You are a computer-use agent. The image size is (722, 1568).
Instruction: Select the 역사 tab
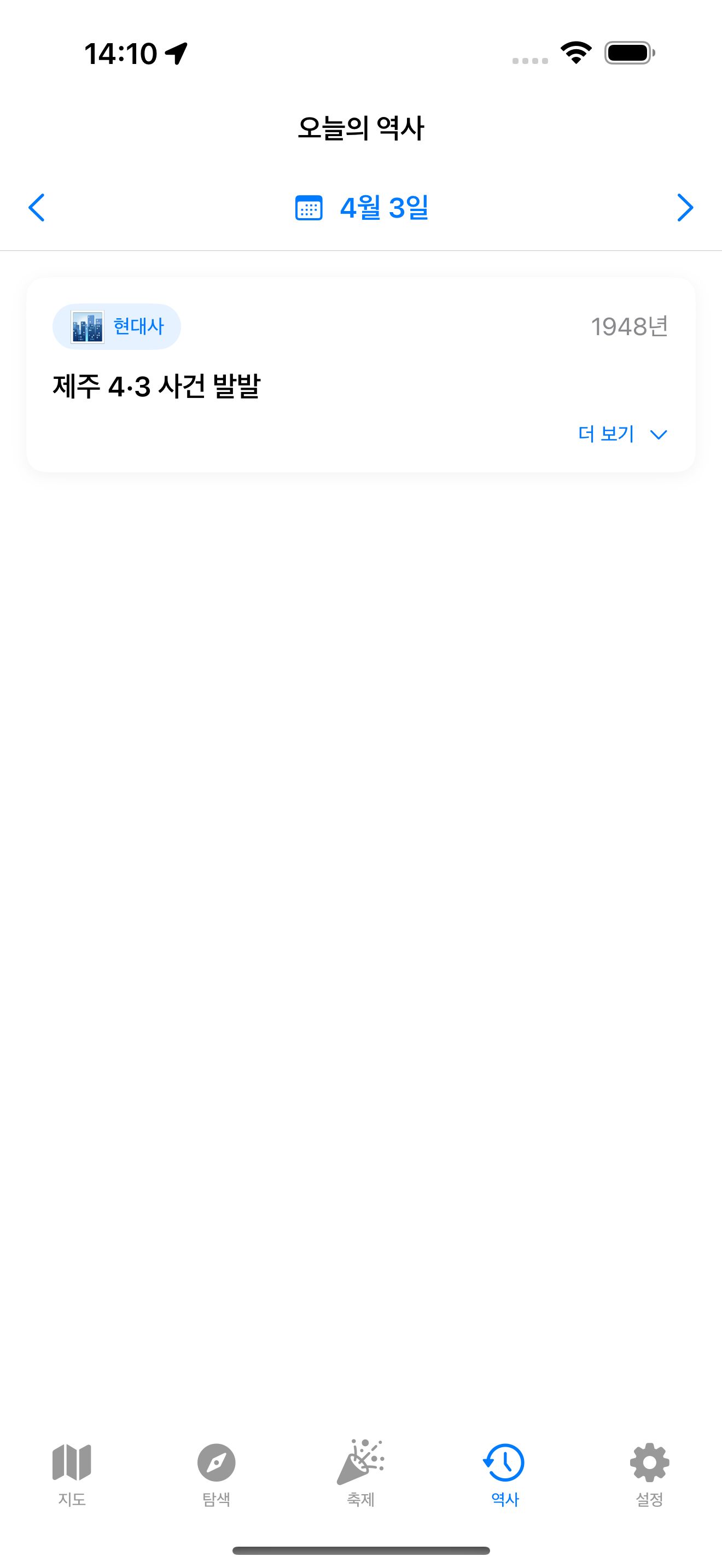click(x=505, y=1472)
